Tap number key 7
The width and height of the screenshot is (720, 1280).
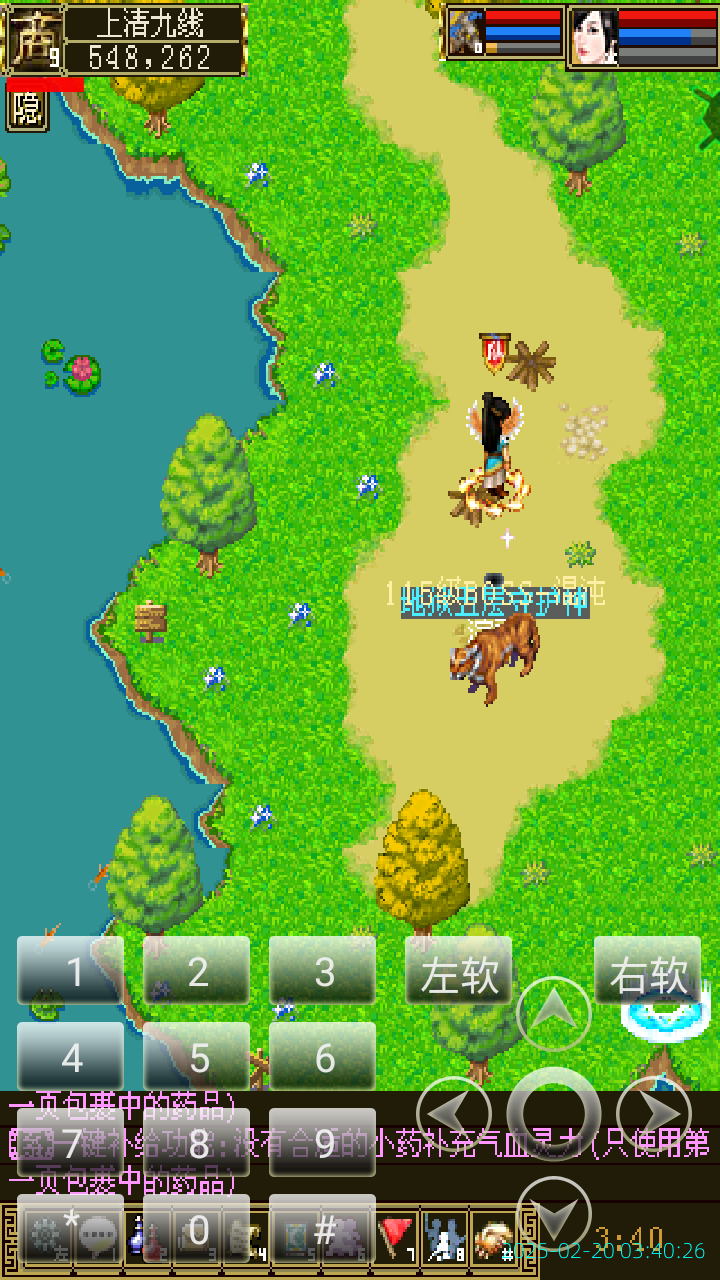71,1142
